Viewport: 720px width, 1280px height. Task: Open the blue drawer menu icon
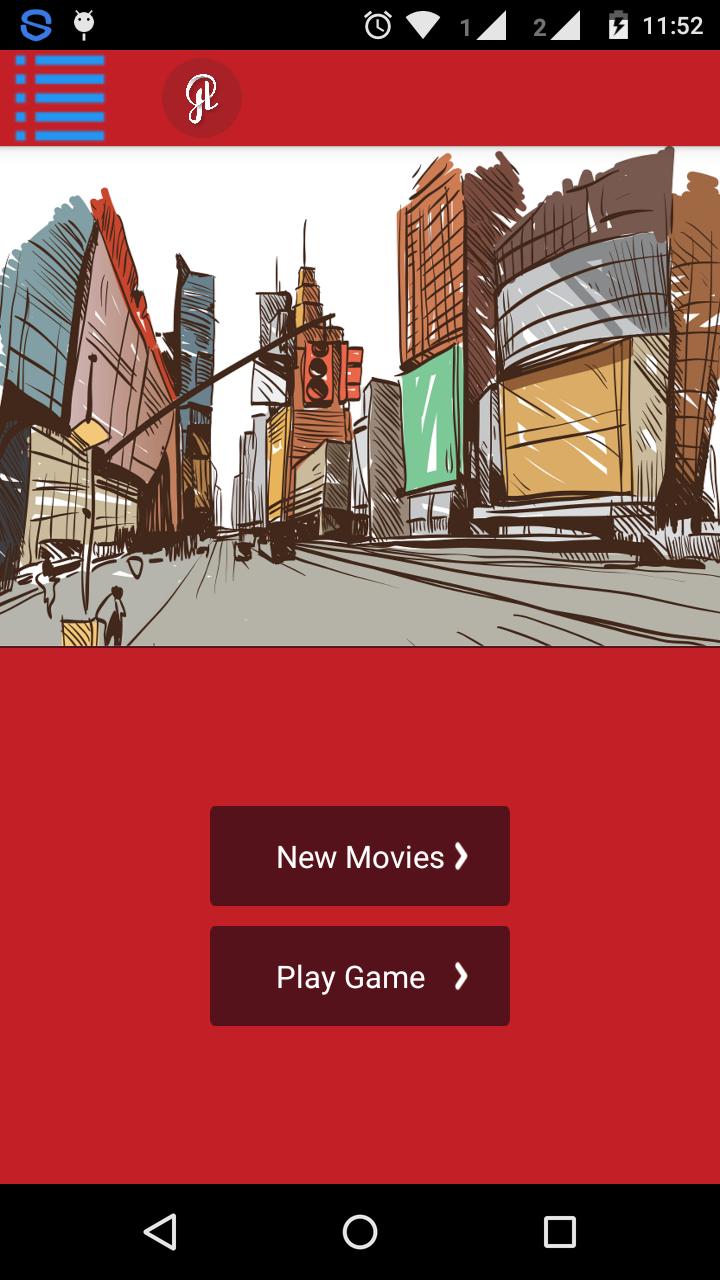click(x=60, y=98)
